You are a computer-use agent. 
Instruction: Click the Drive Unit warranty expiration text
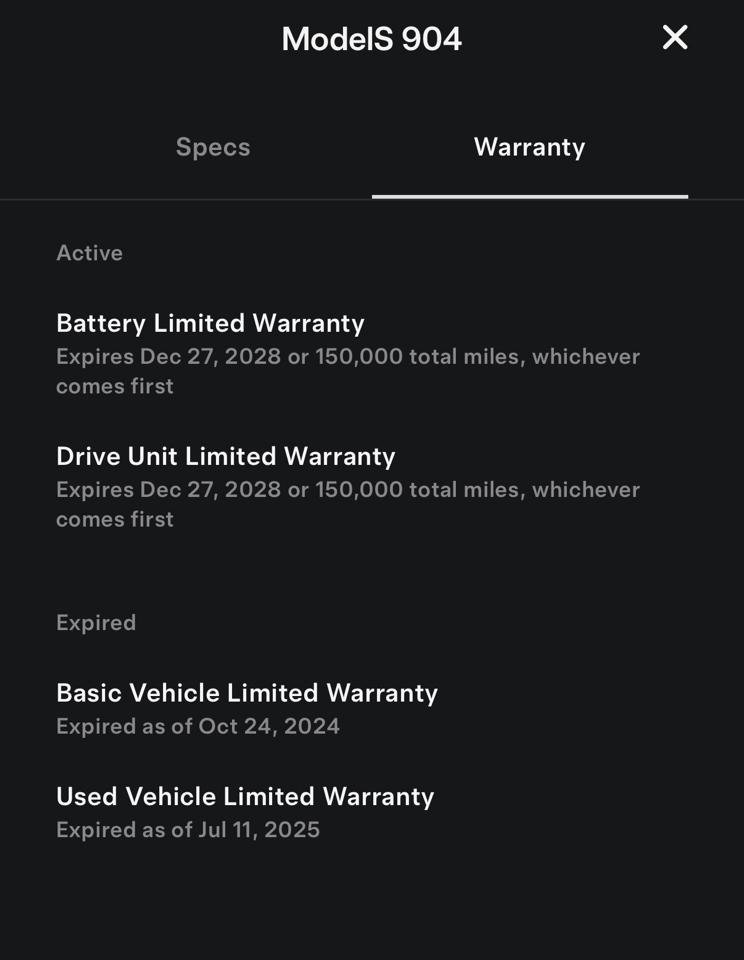pyautogui.click(x=348, y=504)
